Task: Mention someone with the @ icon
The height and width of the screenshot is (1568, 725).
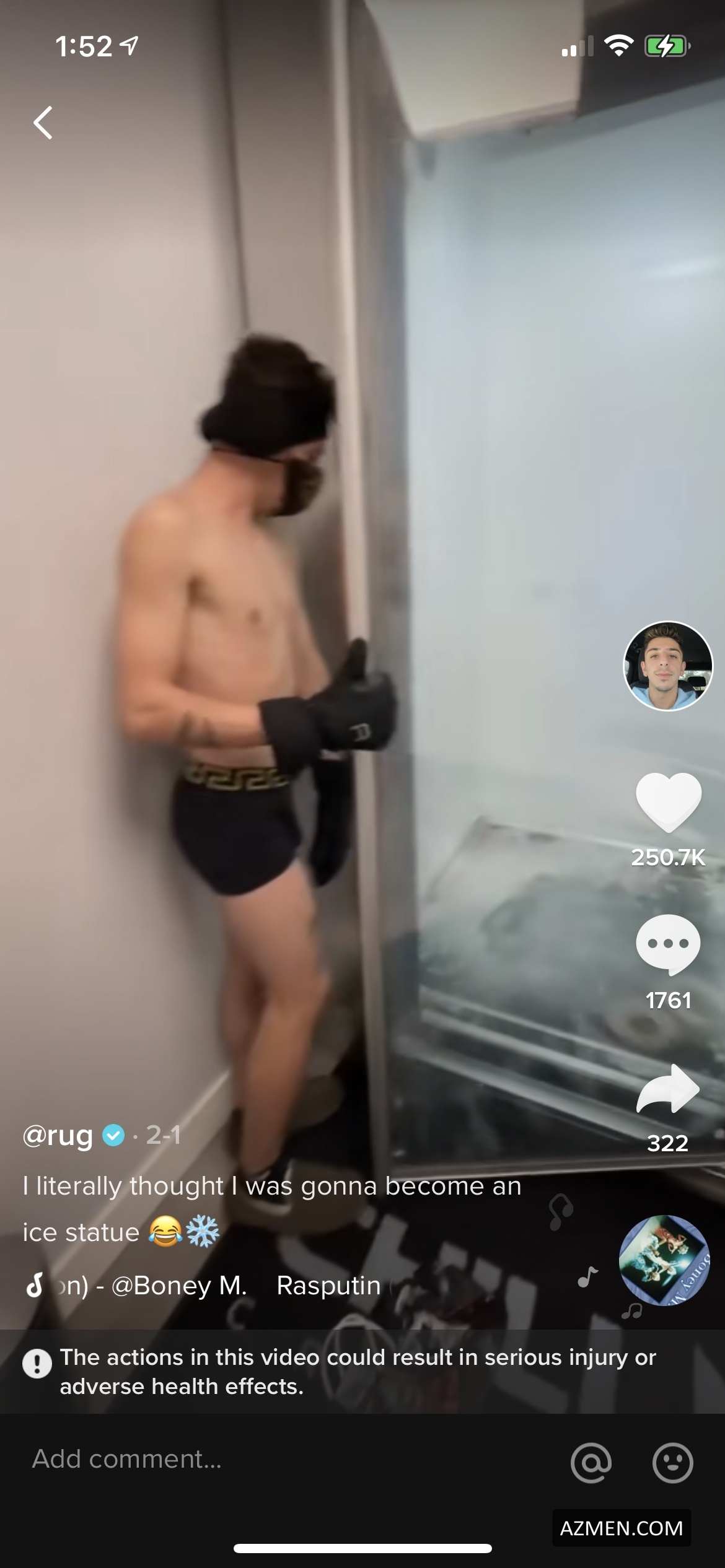Action: coord(591,1463)
